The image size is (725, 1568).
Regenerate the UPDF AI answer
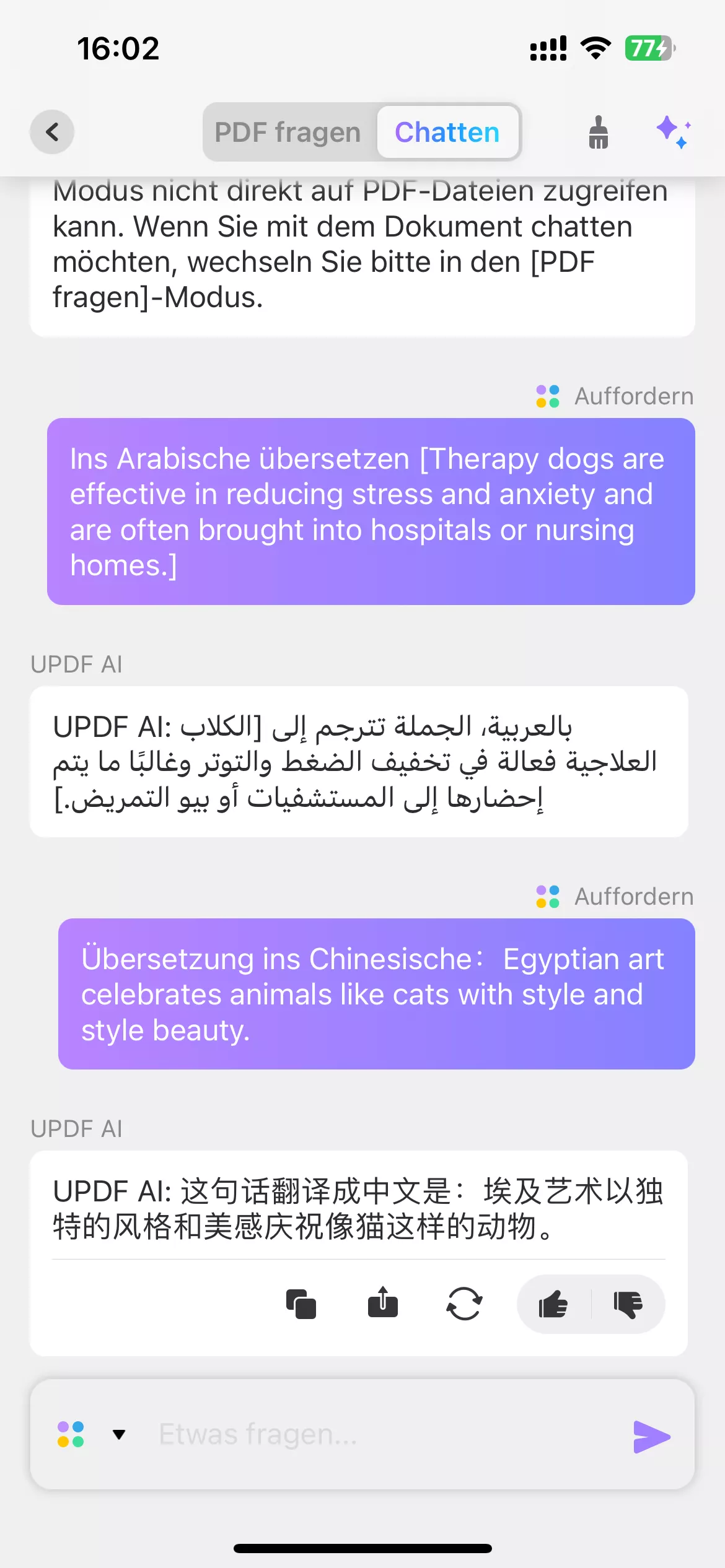tap(465, 1303)
